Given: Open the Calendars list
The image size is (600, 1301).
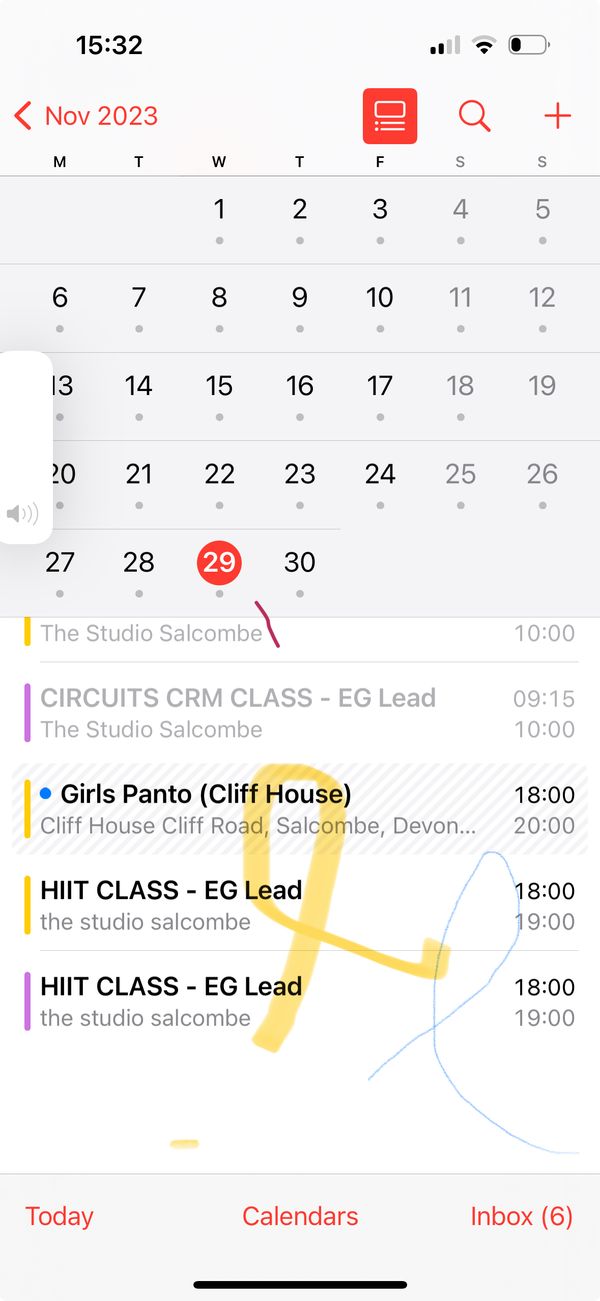Looking at the screenshot, I should (300, 1216).
